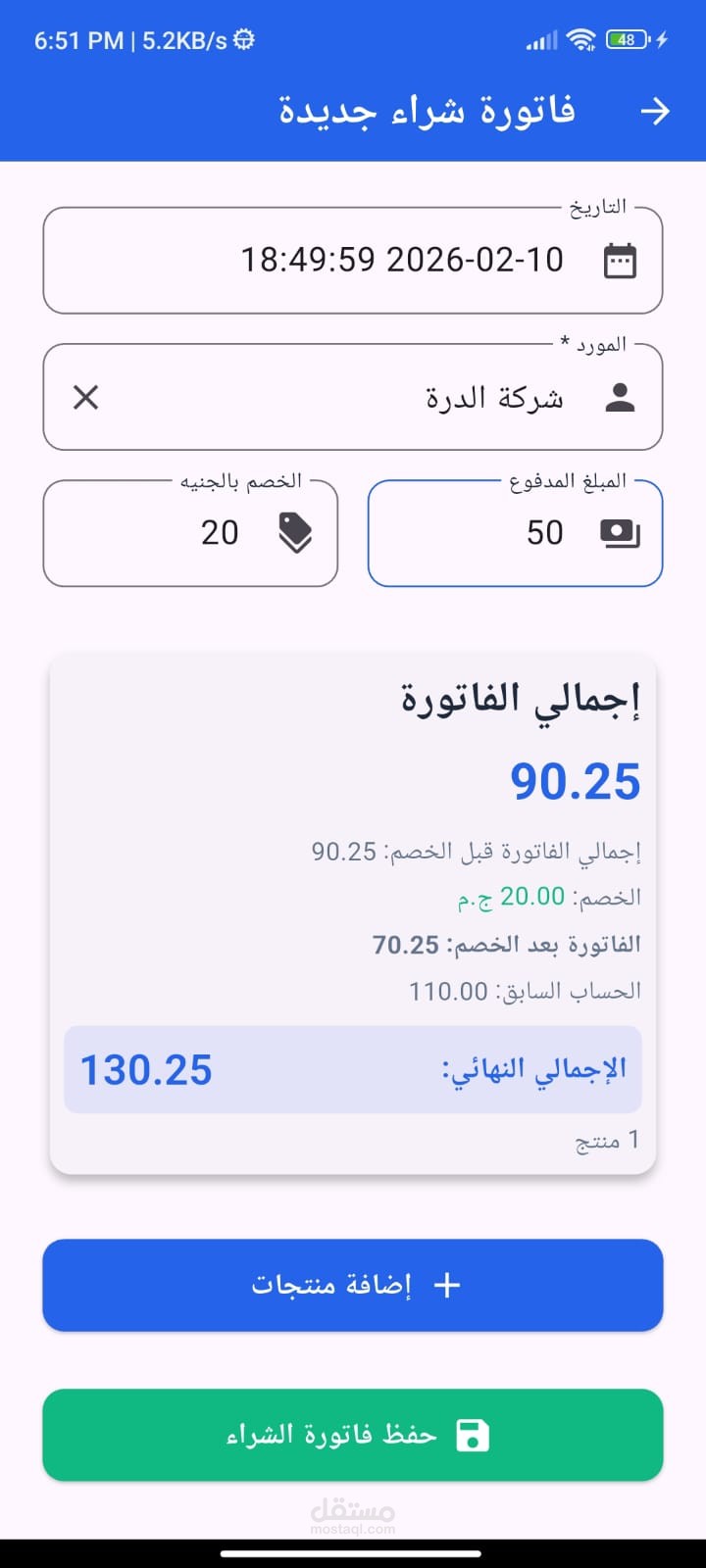This screenshot has width=706, height=1568.
Task: Clear the selected supplier شركة الدرة
Action: 86,398
